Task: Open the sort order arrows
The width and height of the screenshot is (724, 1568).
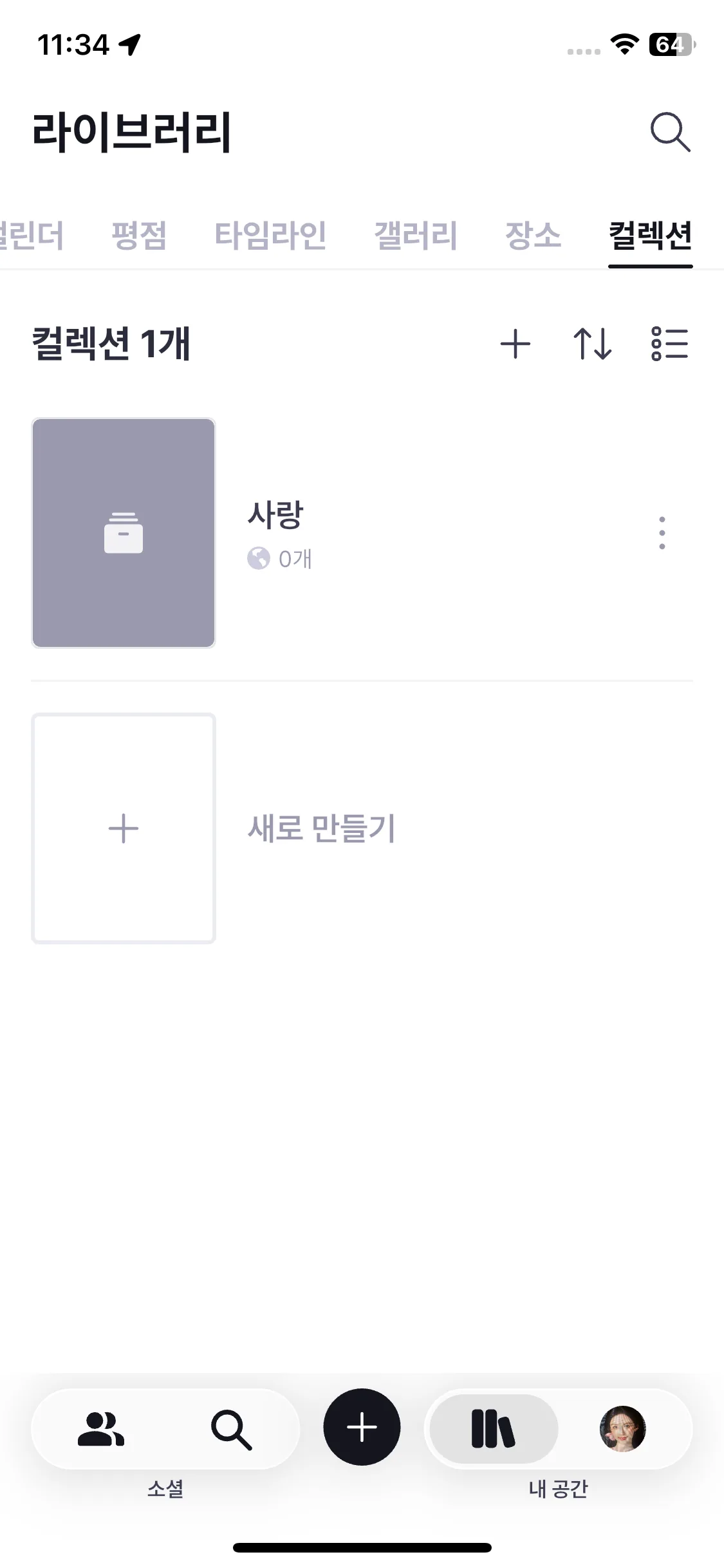Action: 592,344
